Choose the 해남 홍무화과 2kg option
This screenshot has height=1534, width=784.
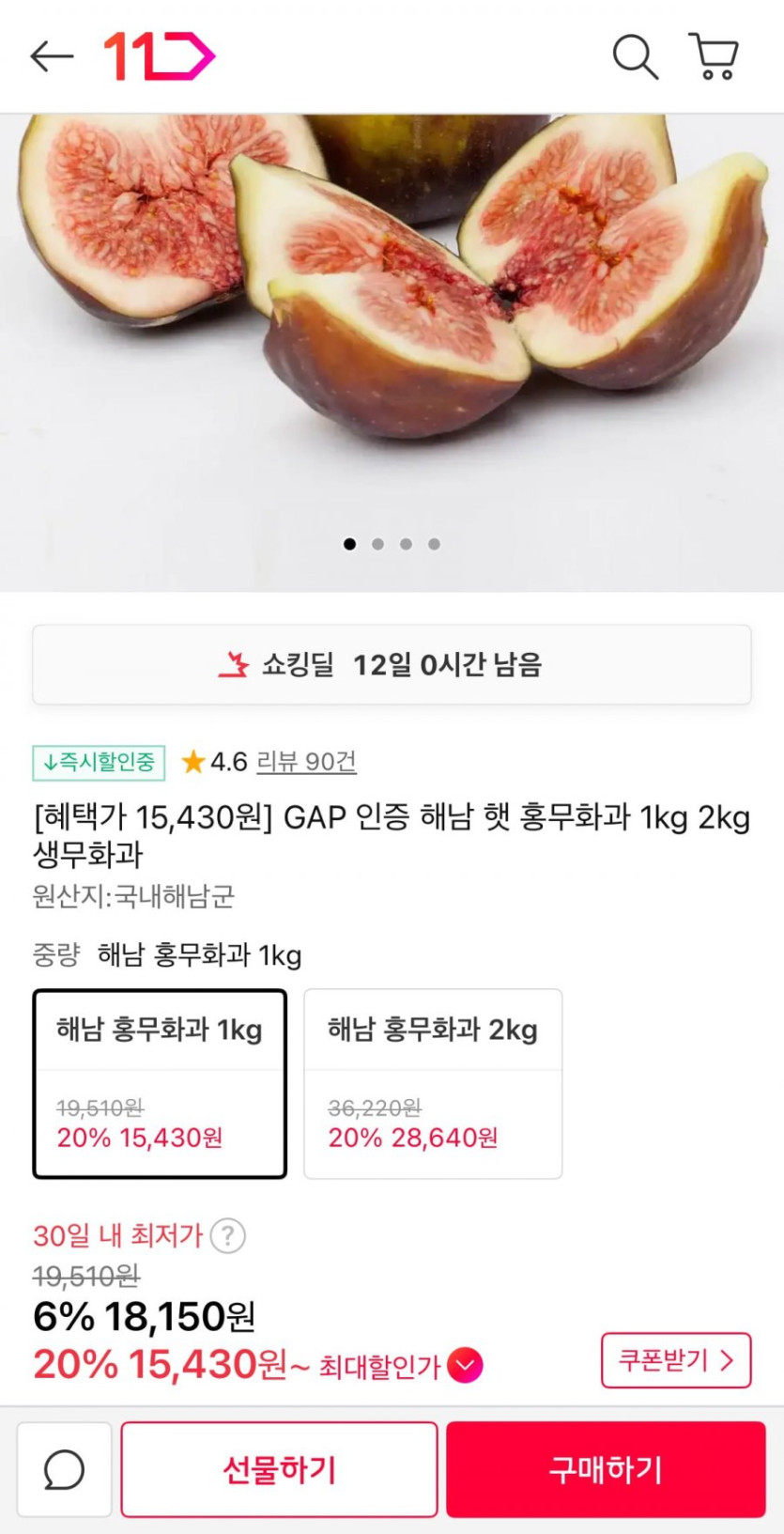tap(433, 1083)
